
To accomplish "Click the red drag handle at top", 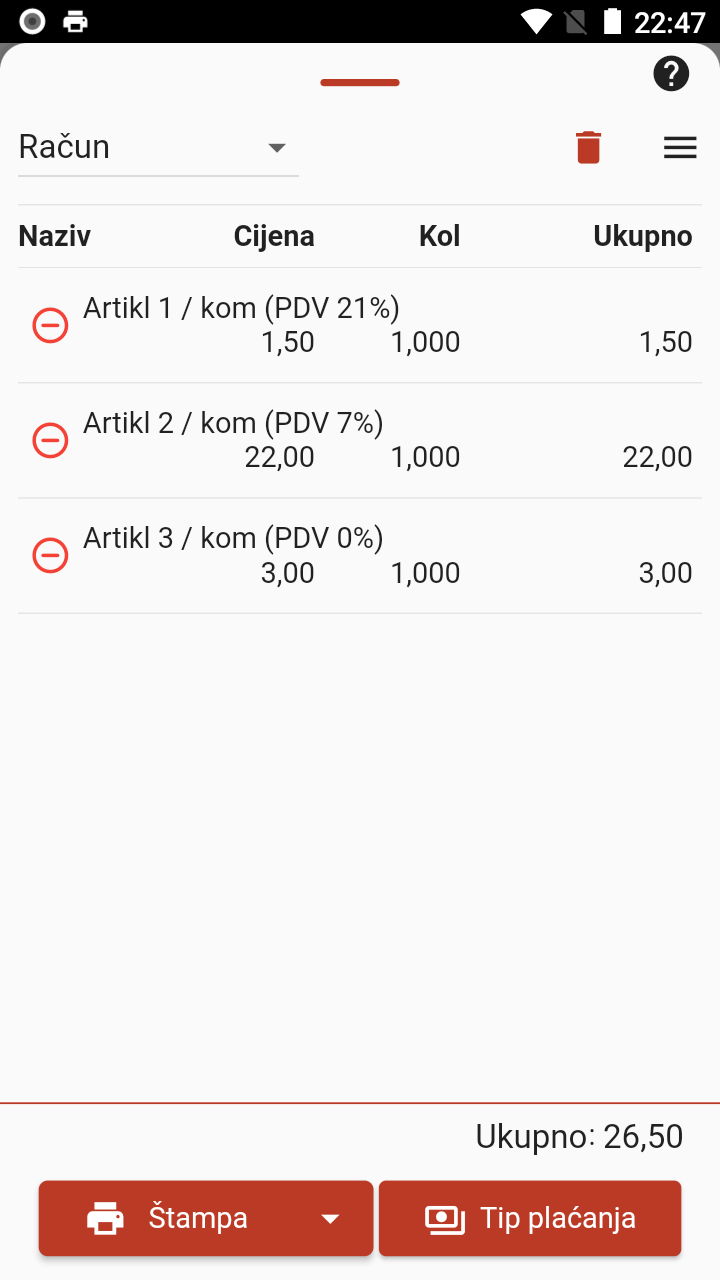I will pyautogui.click(x=359, y=82).
